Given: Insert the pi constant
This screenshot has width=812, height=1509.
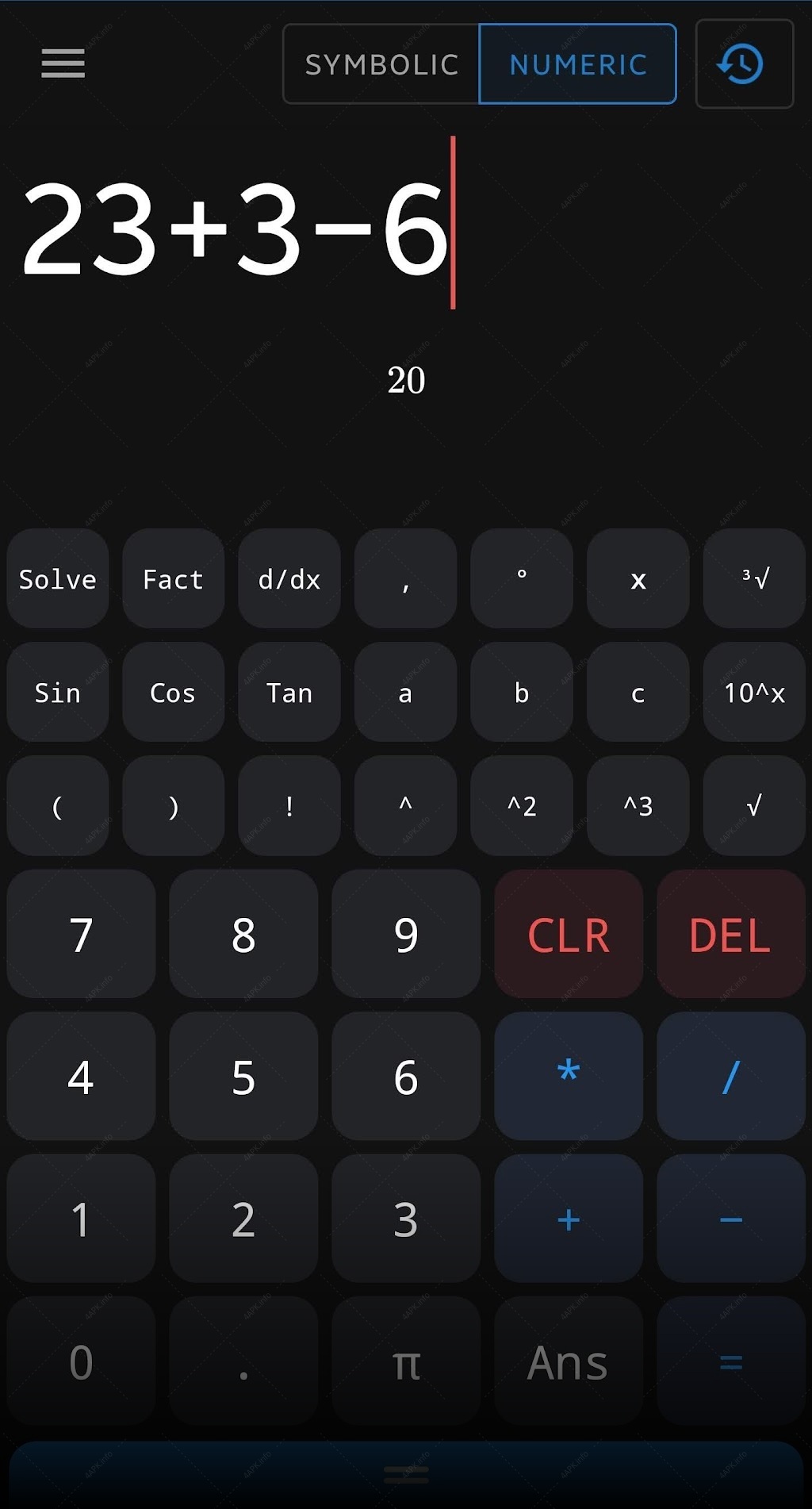Looking at the screenshot, I should 406,1361.
